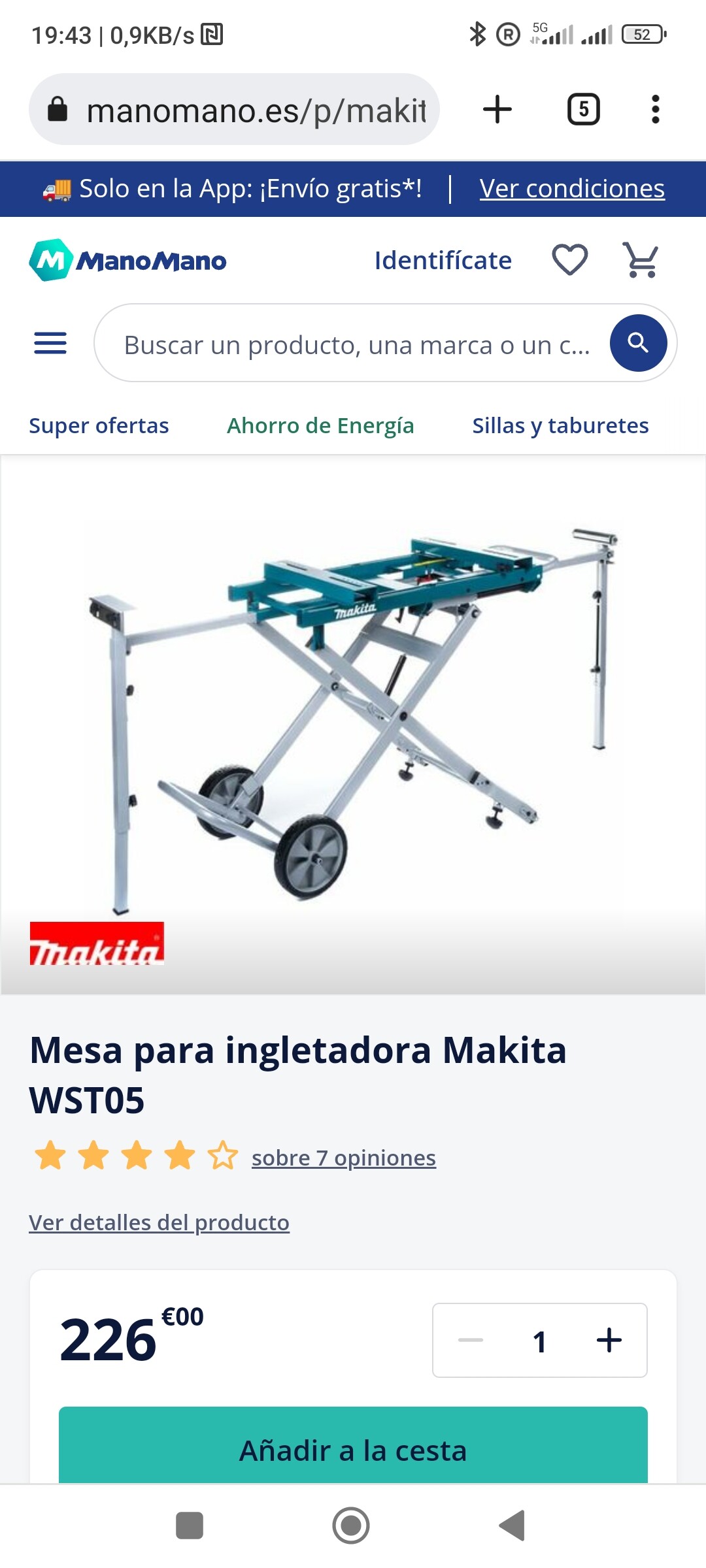Screen dimensions: 706x1568
Task: Open a new browser tab
Action: coord(497,109)
